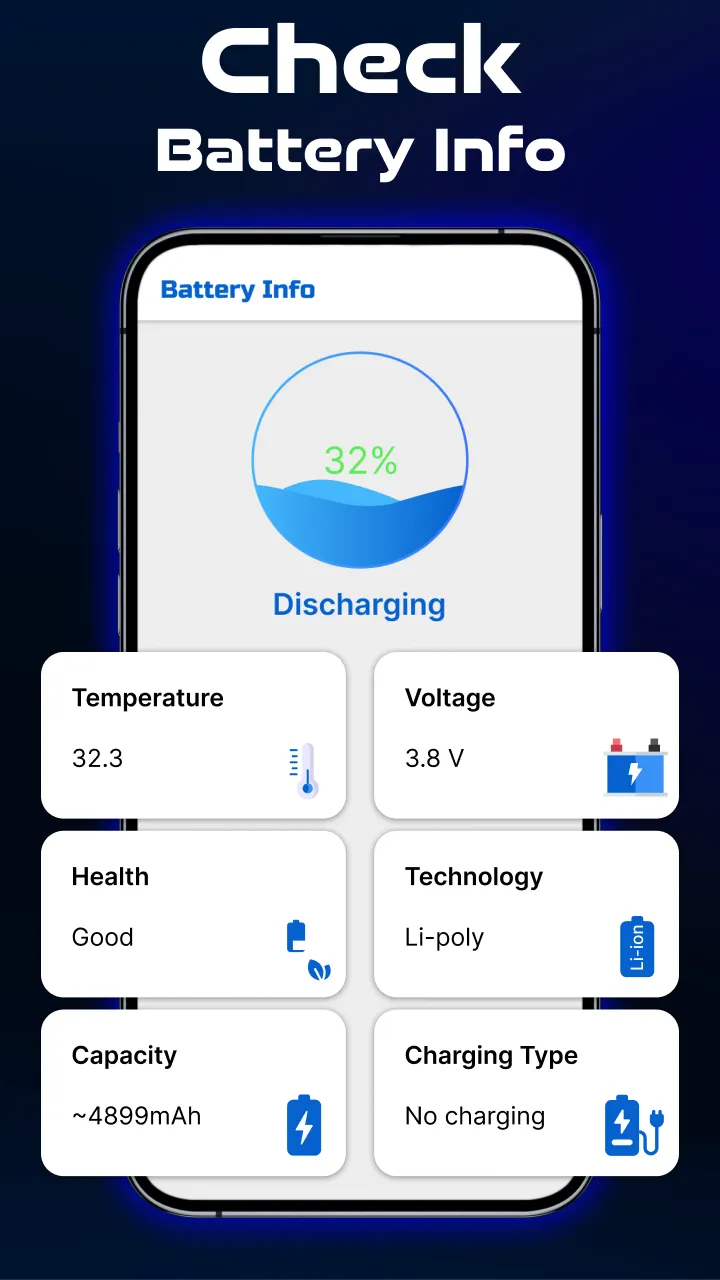Open the Voltage info card

click(526, 735)
